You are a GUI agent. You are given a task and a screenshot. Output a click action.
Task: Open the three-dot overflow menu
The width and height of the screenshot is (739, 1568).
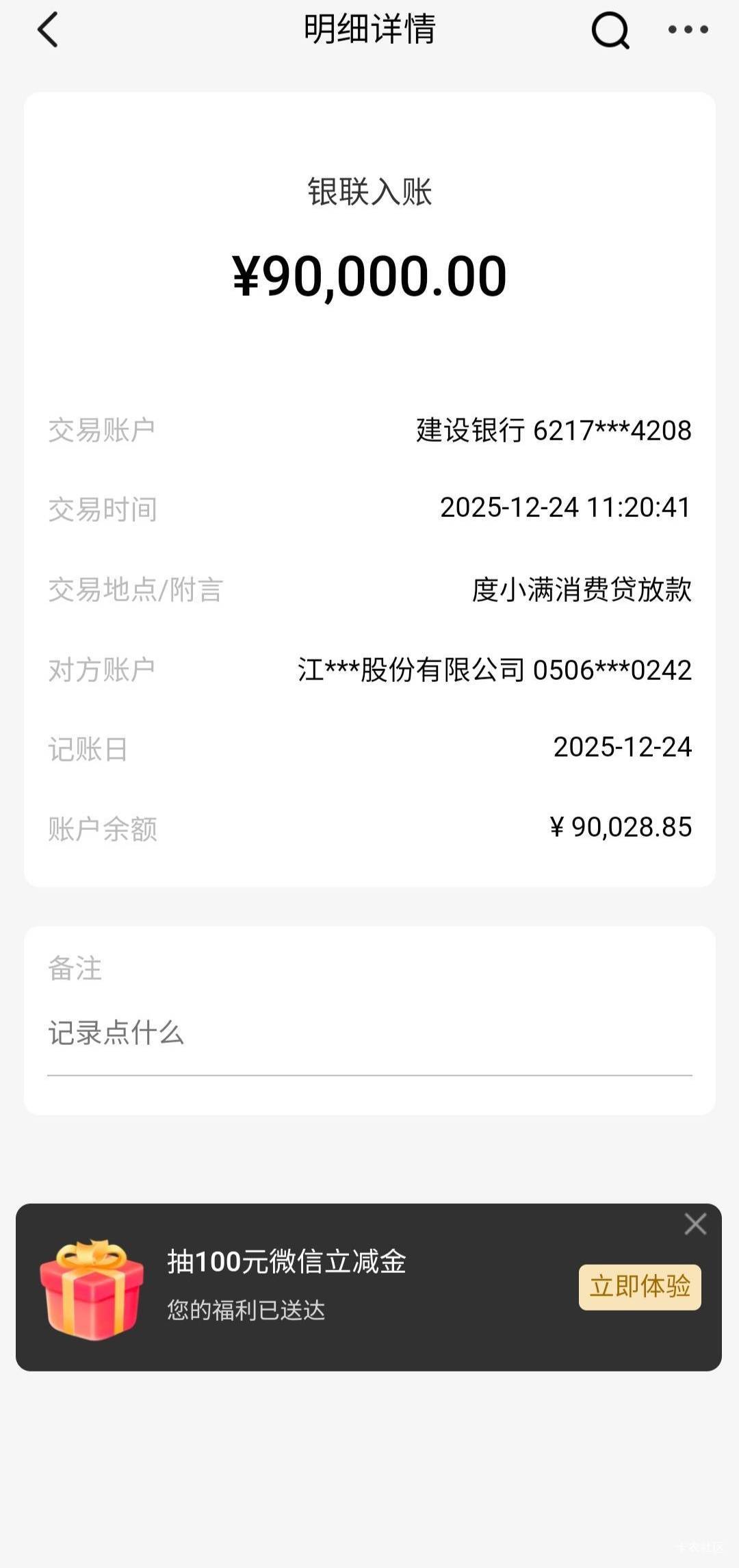click(x=688, y=29)
